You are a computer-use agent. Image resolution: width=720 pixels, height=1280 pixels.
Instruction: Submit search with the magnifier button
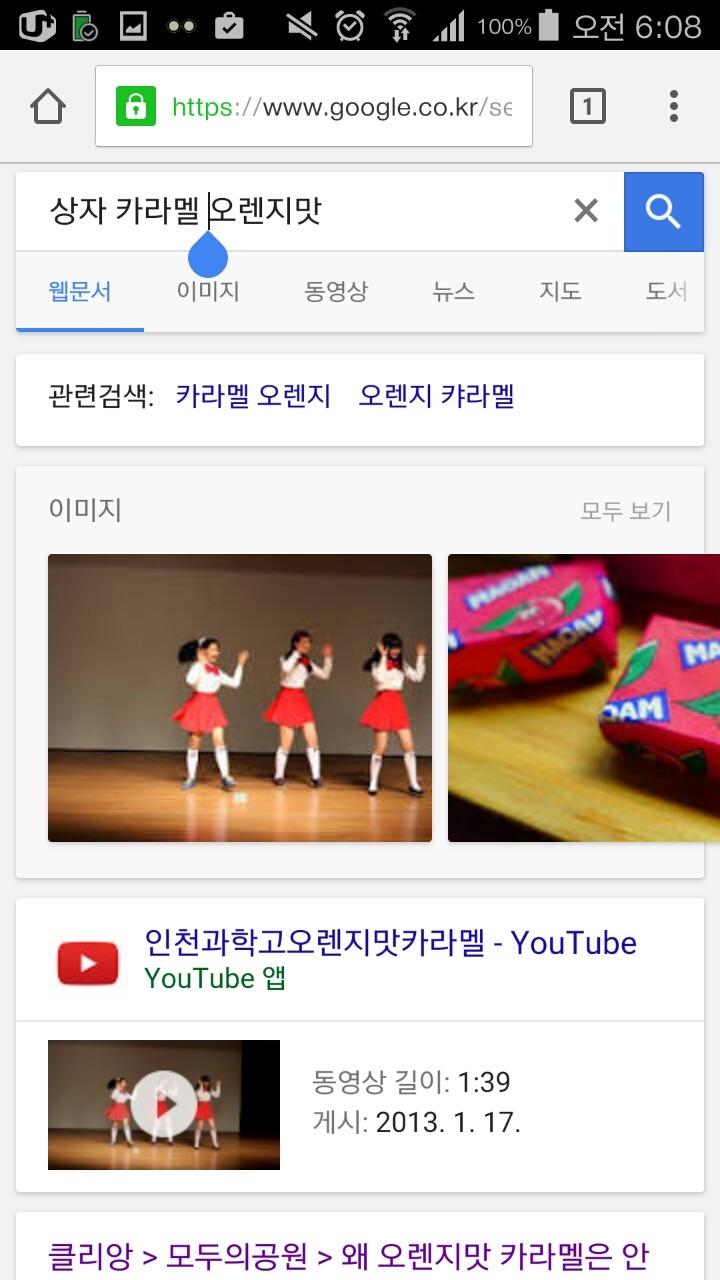(x=664, y=211)
